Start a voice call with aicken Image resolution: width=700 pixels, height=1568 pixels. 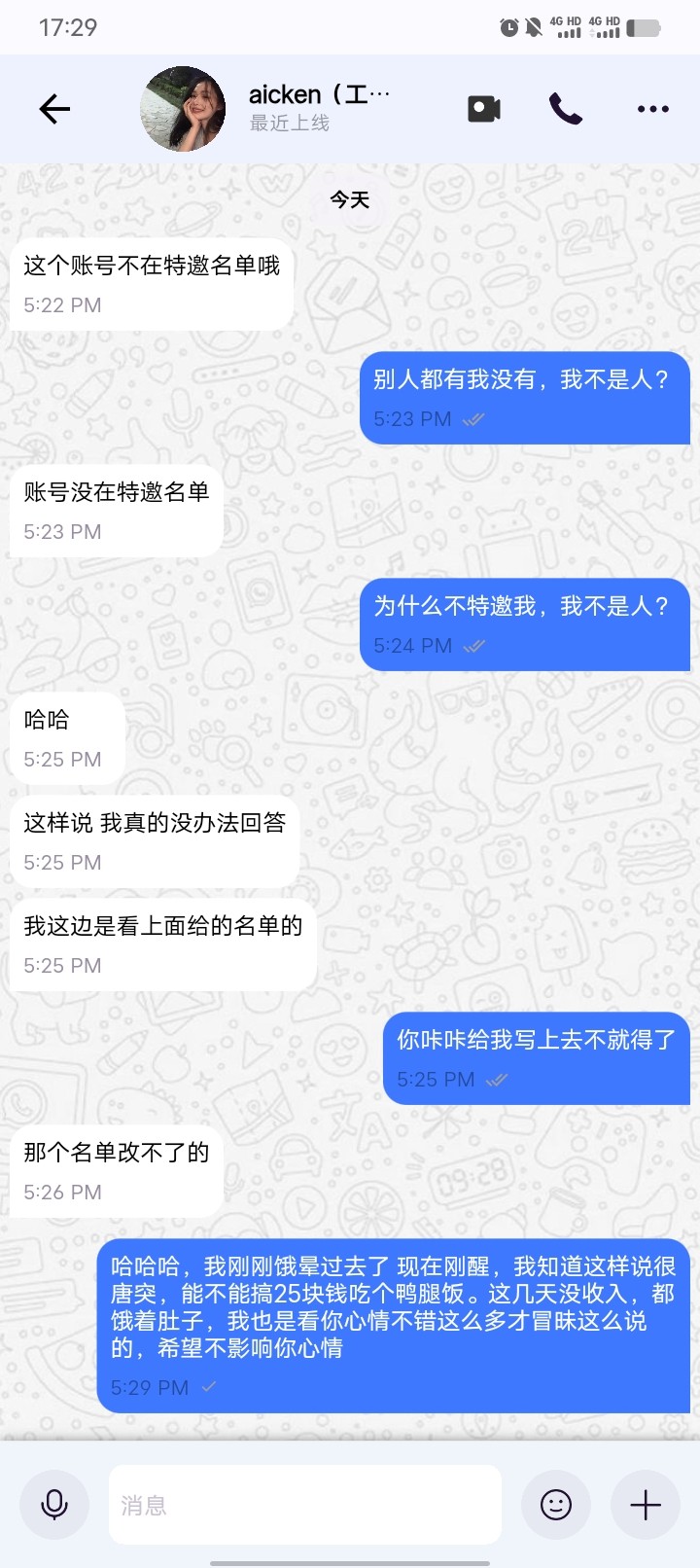tap(566, 109)
